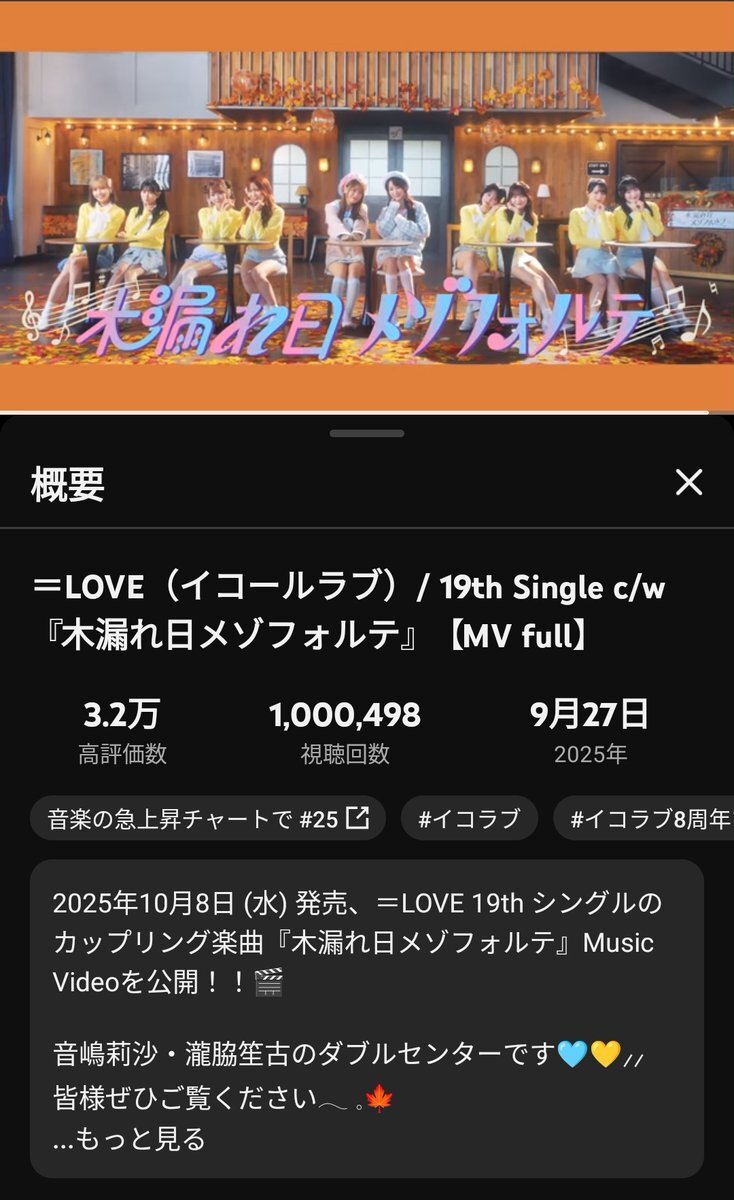Open the #イコラブ8周年 hashtag chip

point(644,819)
